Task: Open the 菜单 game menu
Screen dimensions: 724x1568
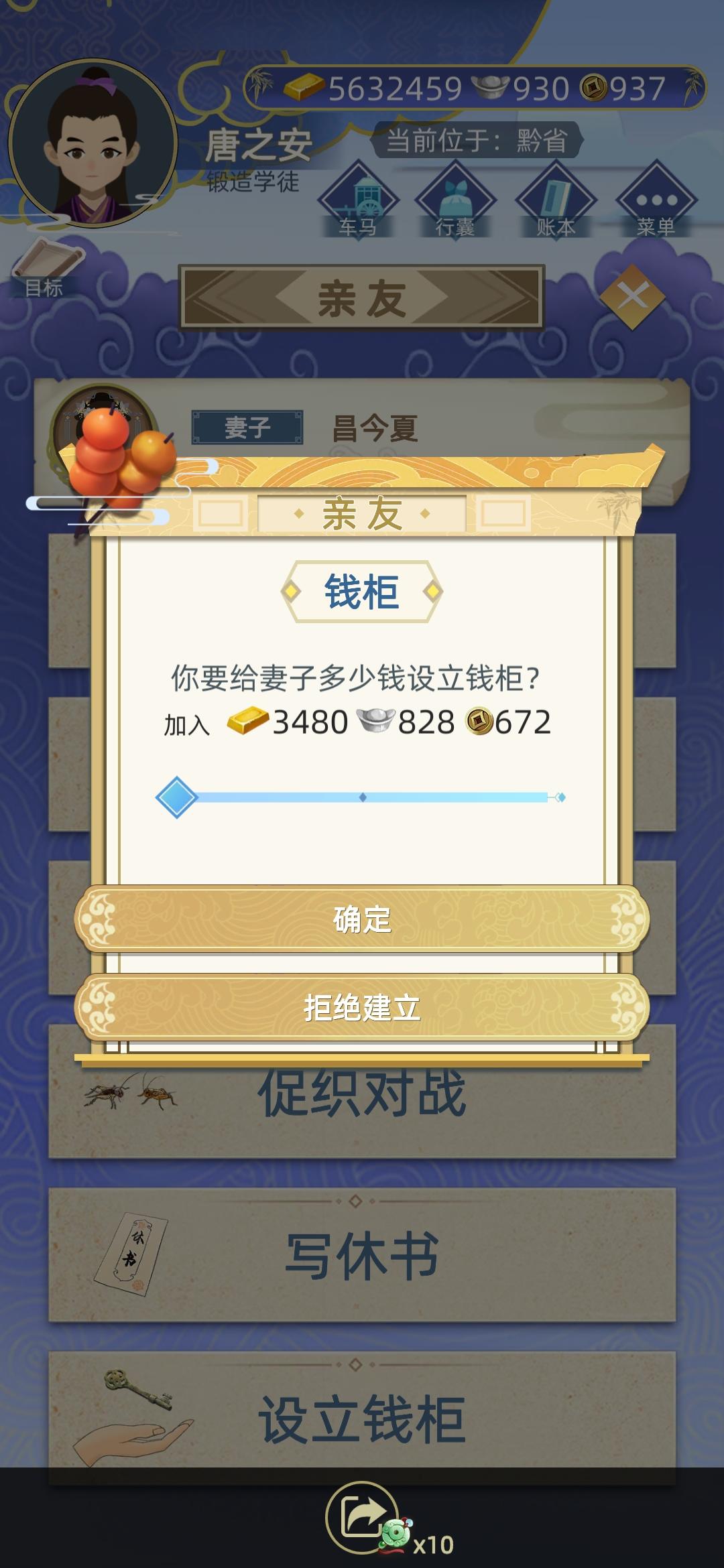Action: pos(655,202)
